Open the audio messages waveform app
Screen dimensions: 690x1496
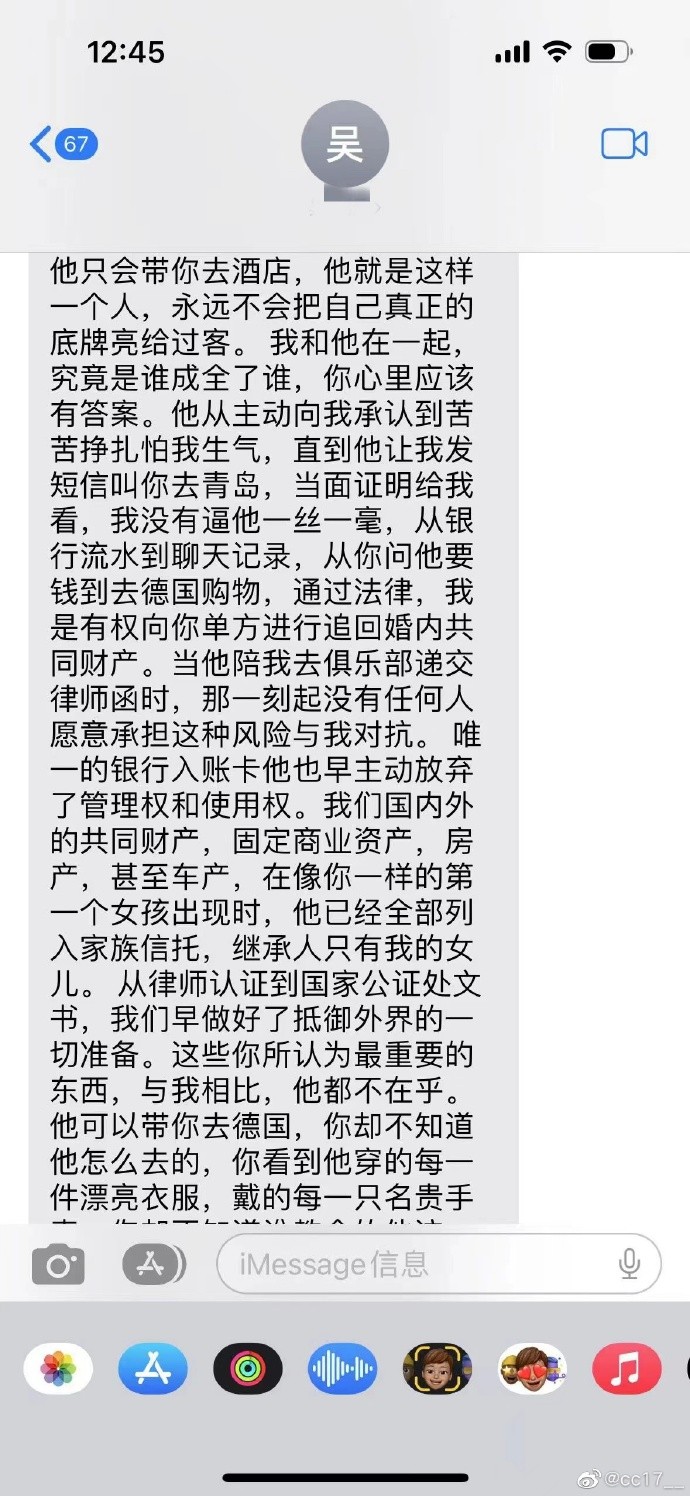pyautogui.click(x=342, y=1368)
